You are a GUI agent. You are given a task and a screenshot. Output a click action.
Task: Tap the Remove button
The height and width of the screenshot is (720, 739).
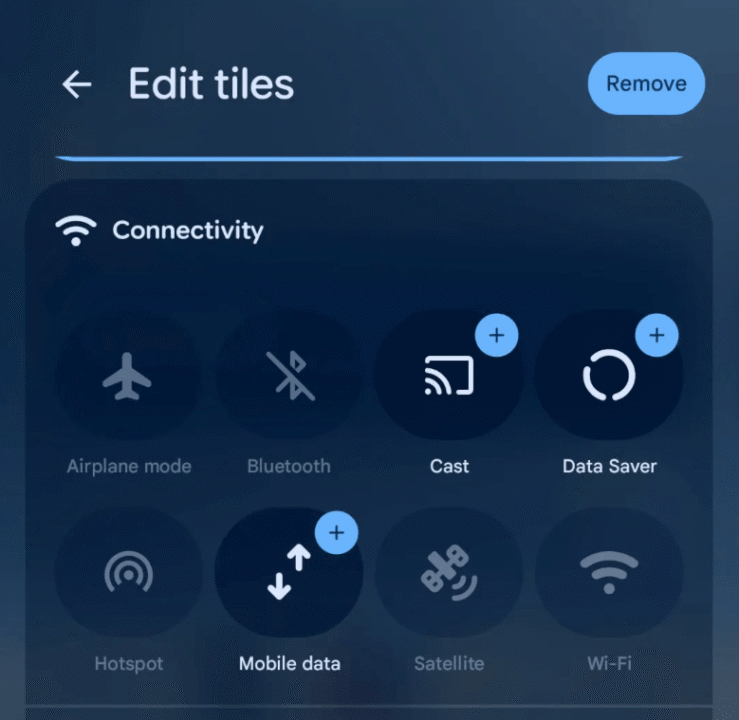coord(646,84)
